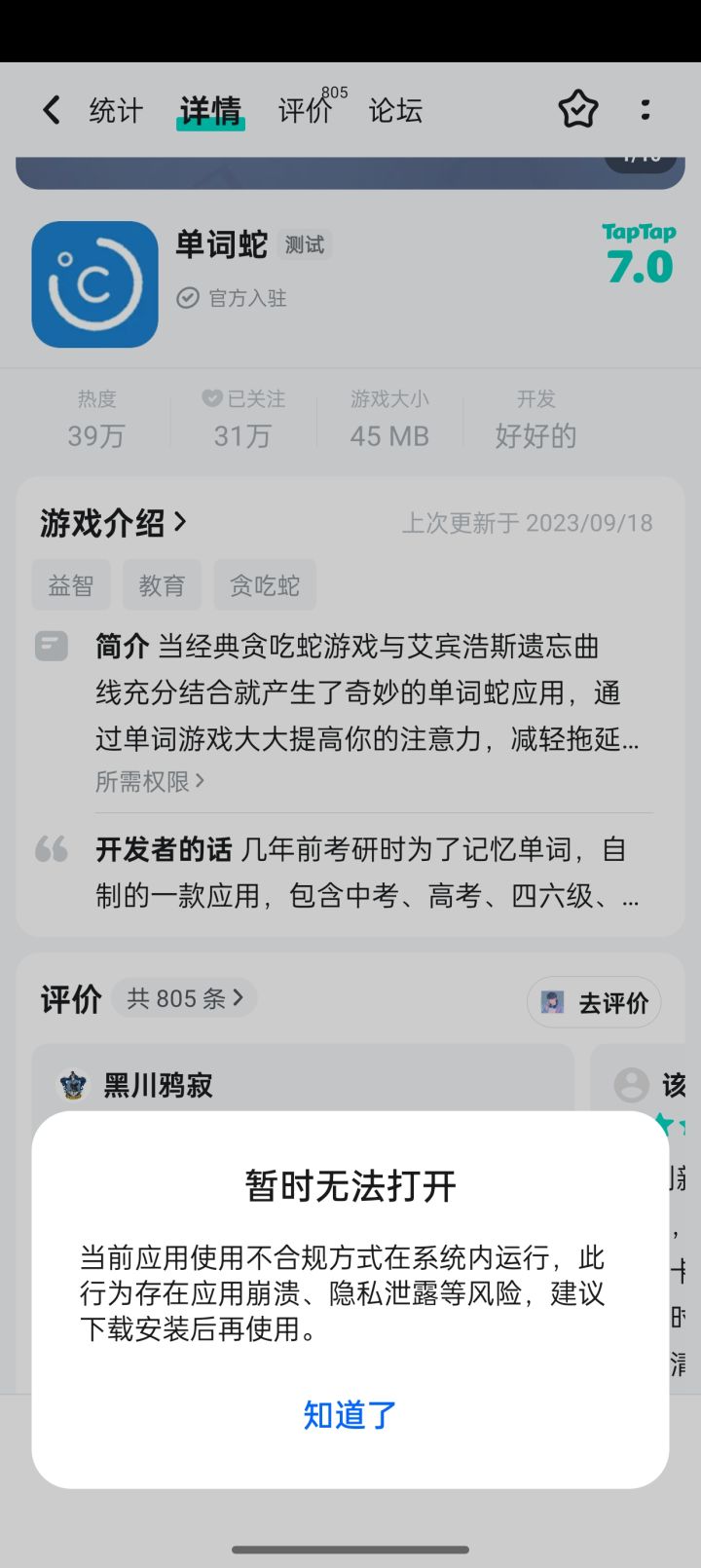Select the 贪吃蛇 tag
Image resolution: width=701 pixels, height=1568 pixels.
pyautogui.click(x=266, y=584)
